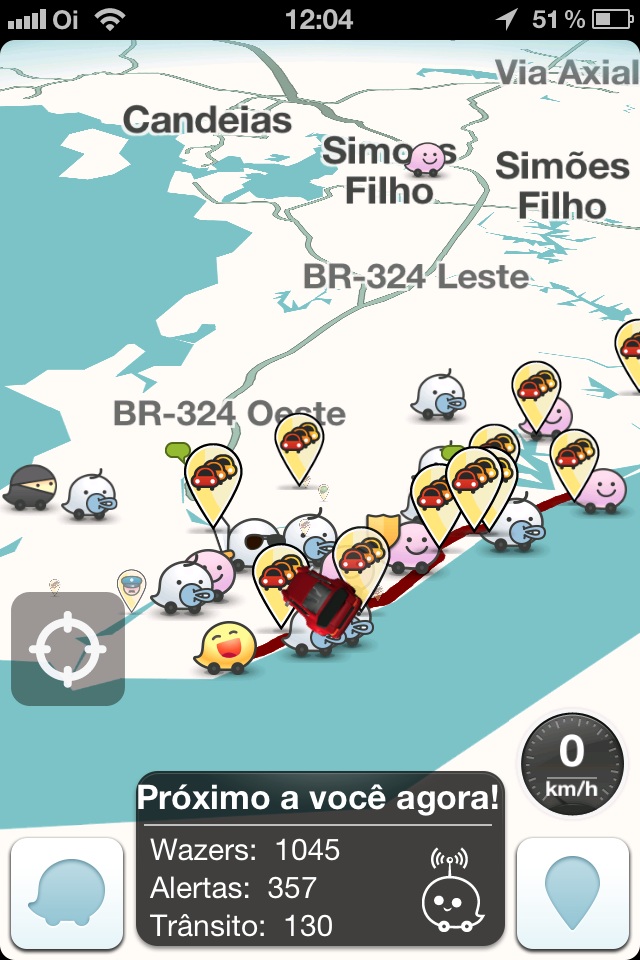The image size is (640, 960).
Task: Open the police alert pin
Action: (131, 587)
